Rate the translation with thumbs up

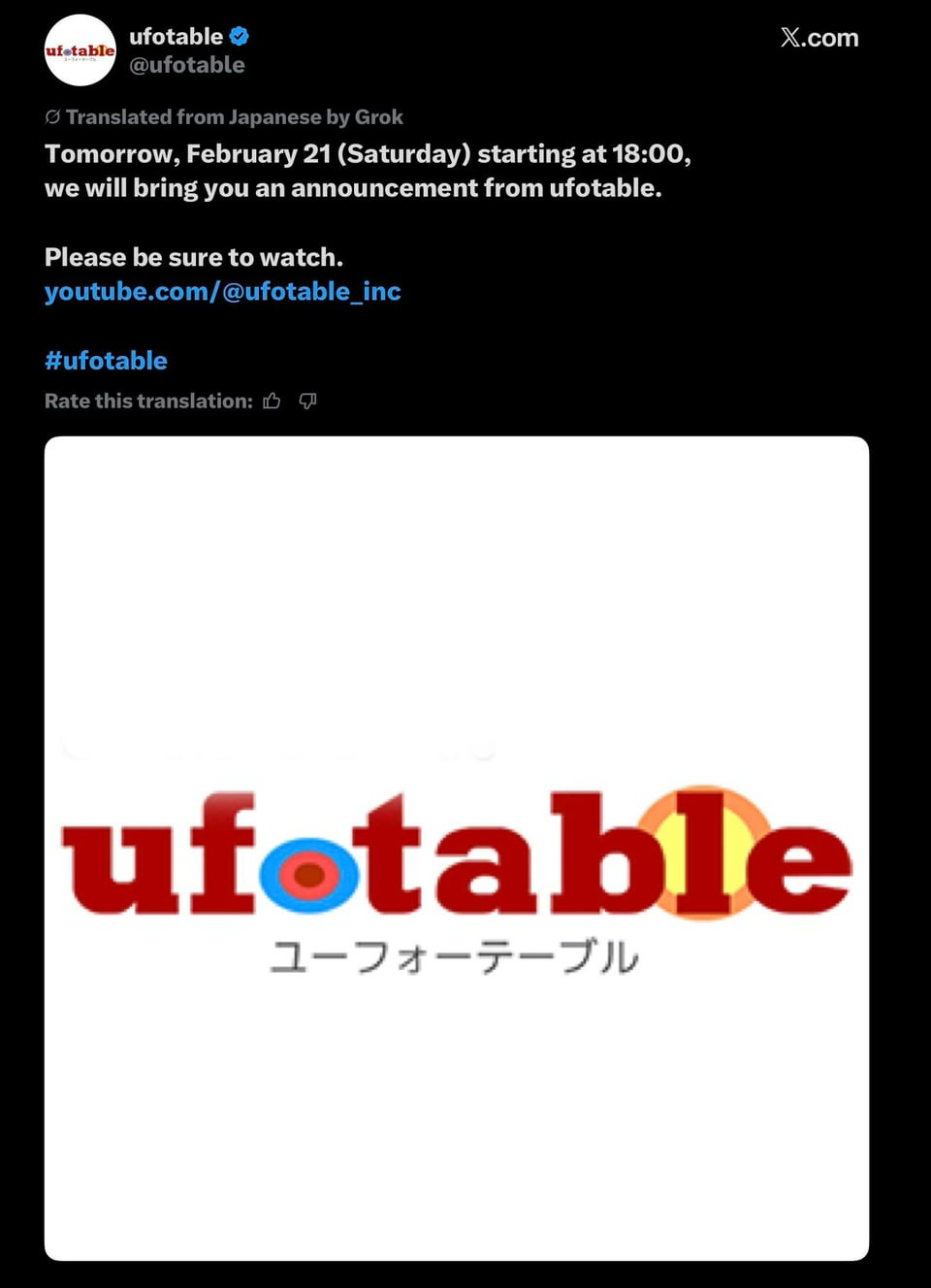coord(272,401)
